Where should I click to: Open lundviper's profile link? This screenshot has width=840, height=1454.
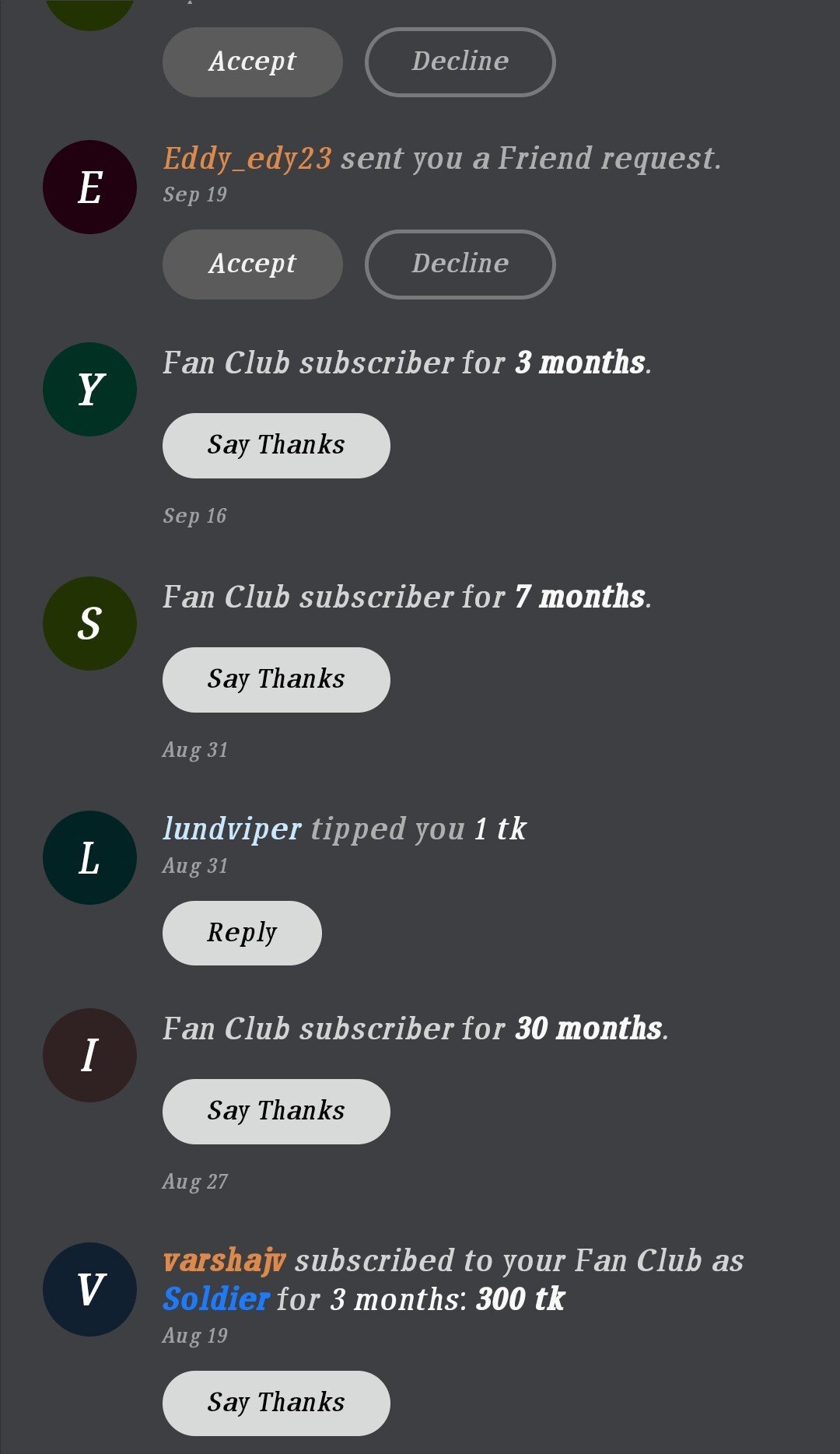click(x=232, y=829)
